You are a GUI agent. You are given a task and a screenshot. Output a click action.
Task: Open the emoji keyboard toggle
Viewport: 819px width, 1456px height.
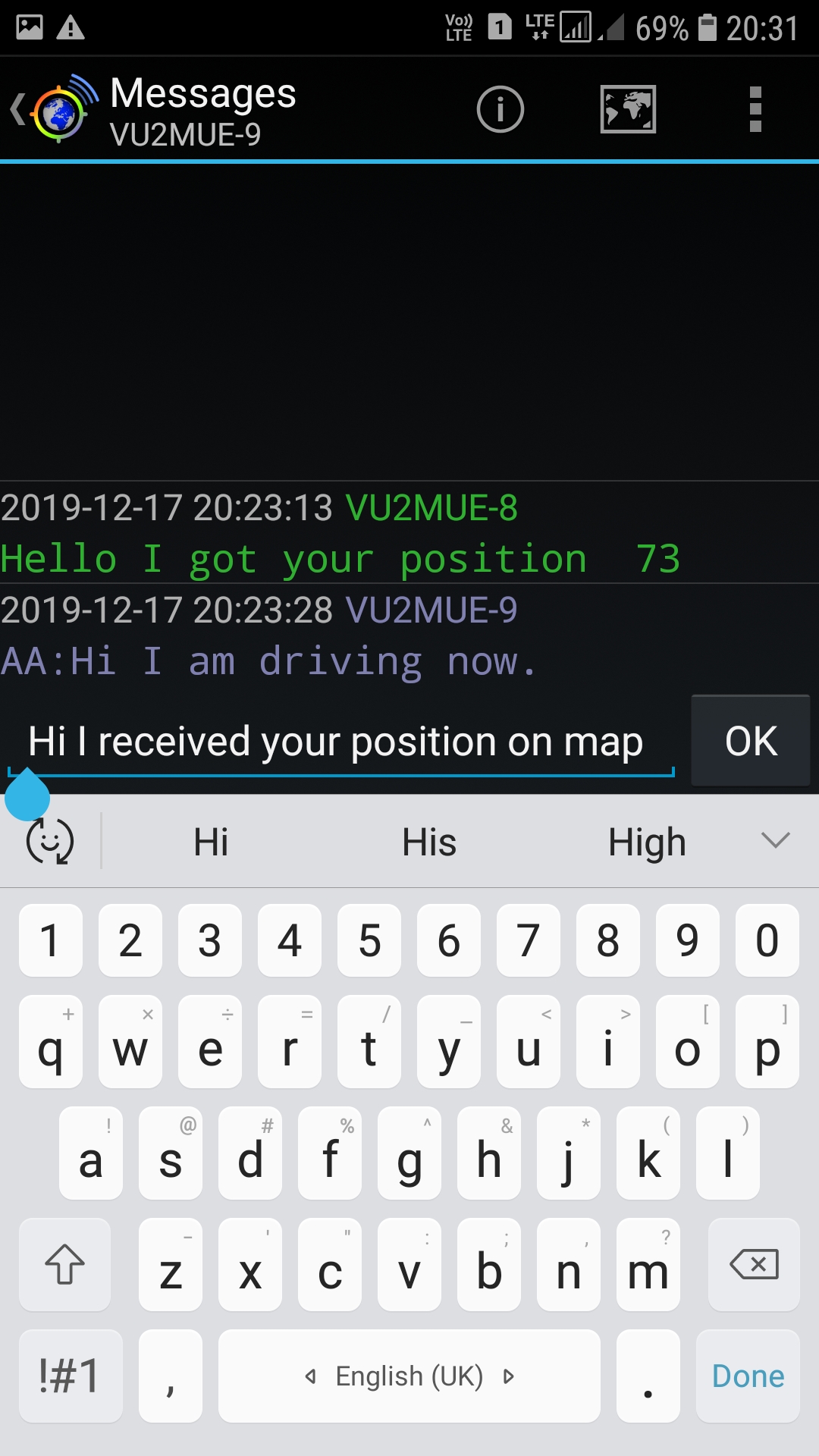[x=50, y=841]
